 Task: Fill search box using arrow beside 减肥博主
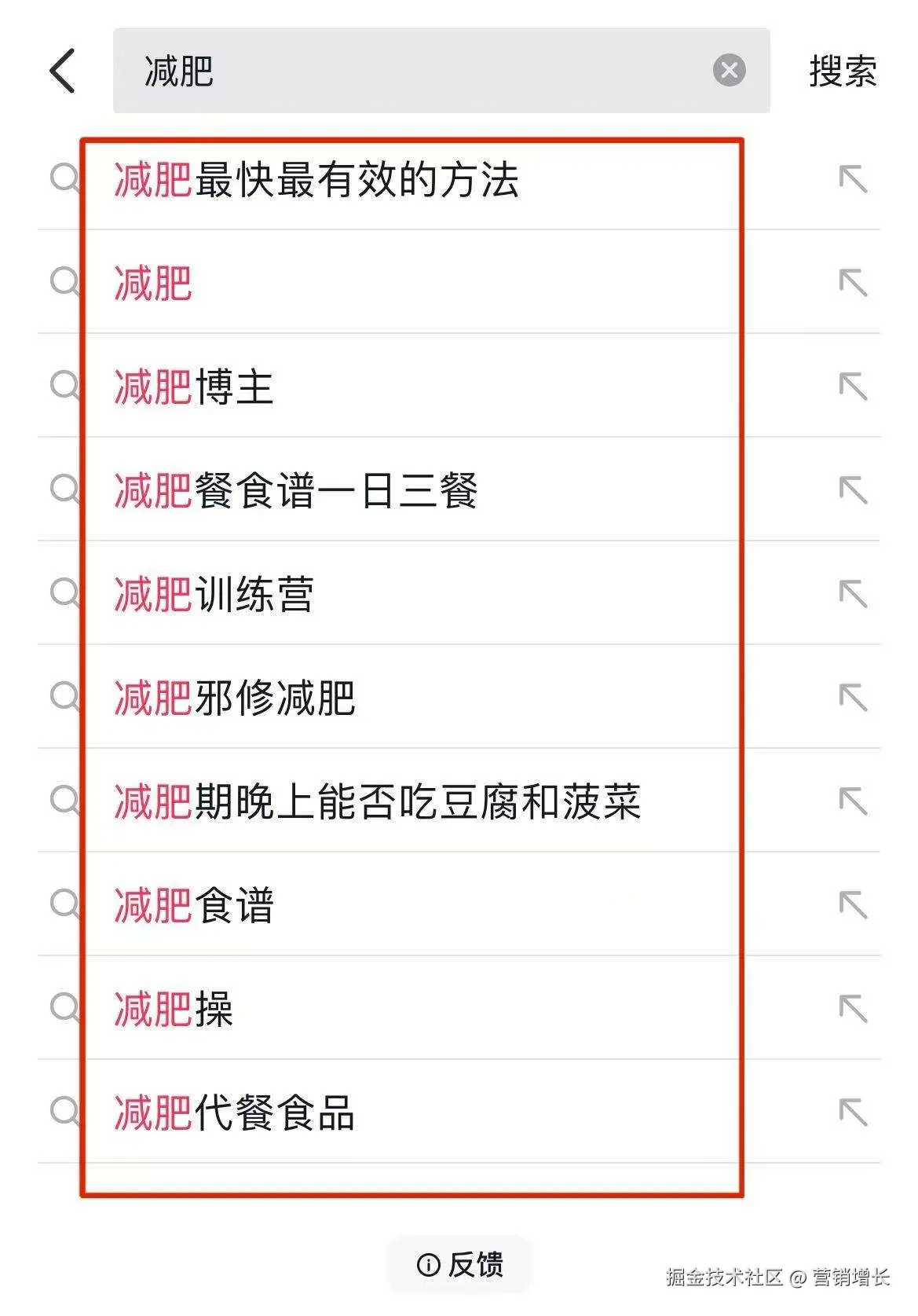853,387
